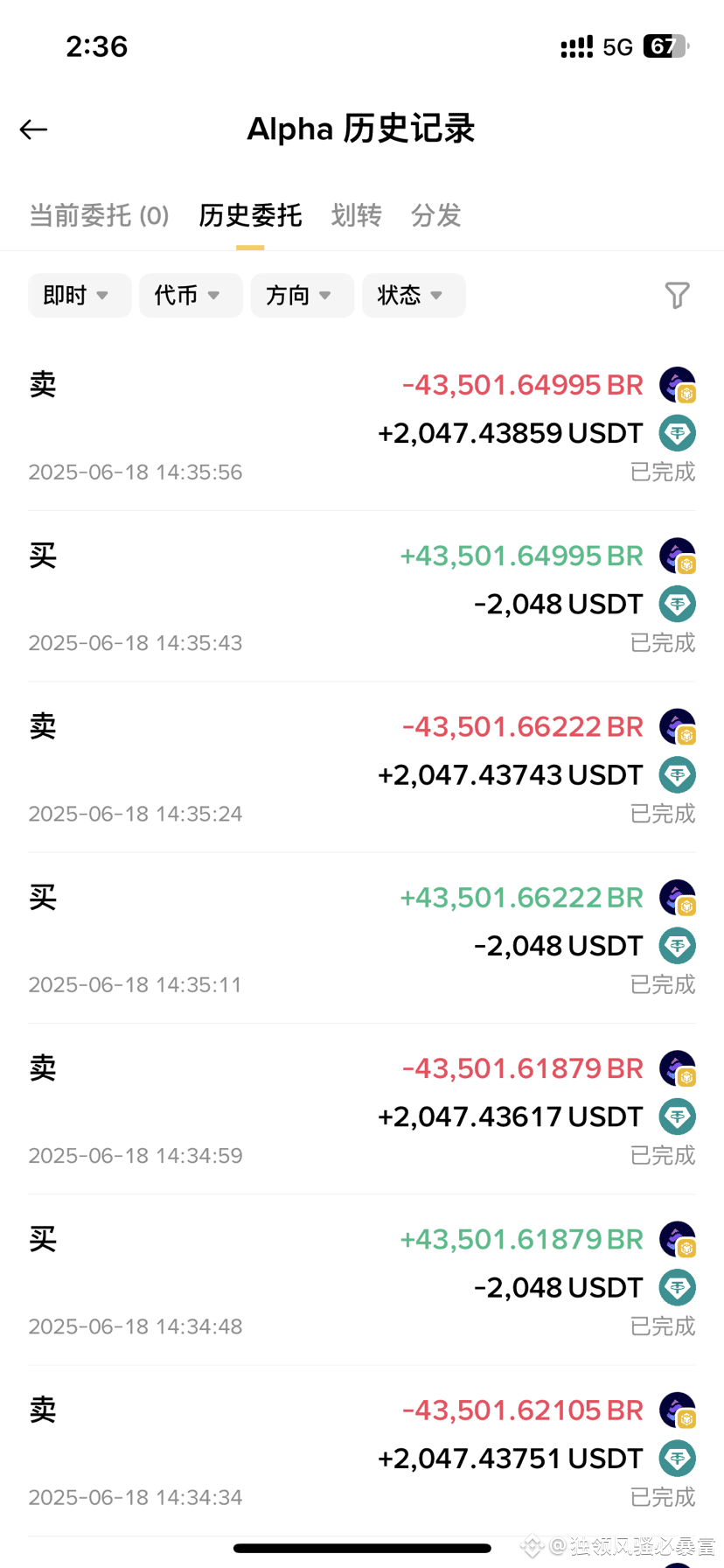Image resolution: width=724 pixels, height=1568 pixels.
Task: Open the 方向 direction dropdown
Action: [302, 296]
